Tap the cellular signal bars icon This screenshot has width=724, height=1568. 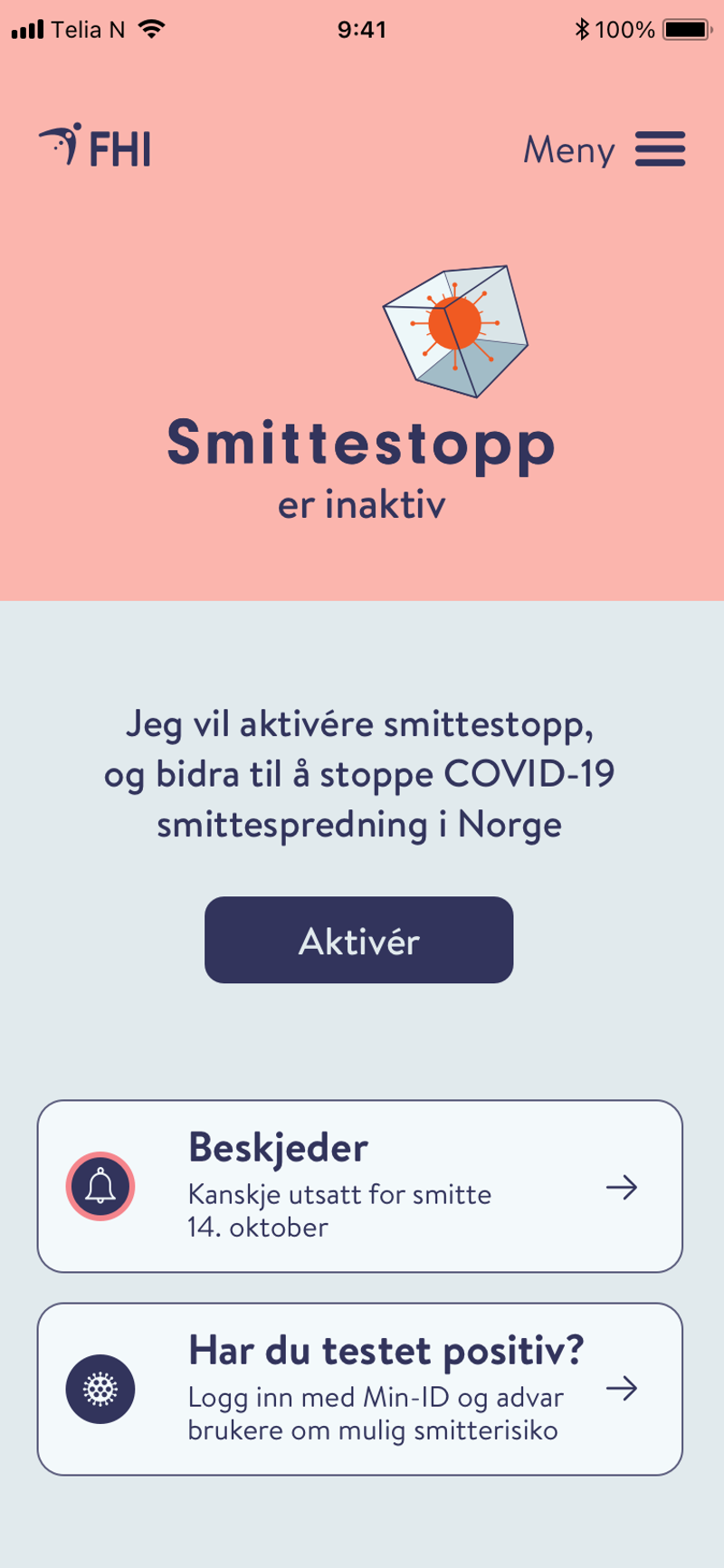click(27, 28)
